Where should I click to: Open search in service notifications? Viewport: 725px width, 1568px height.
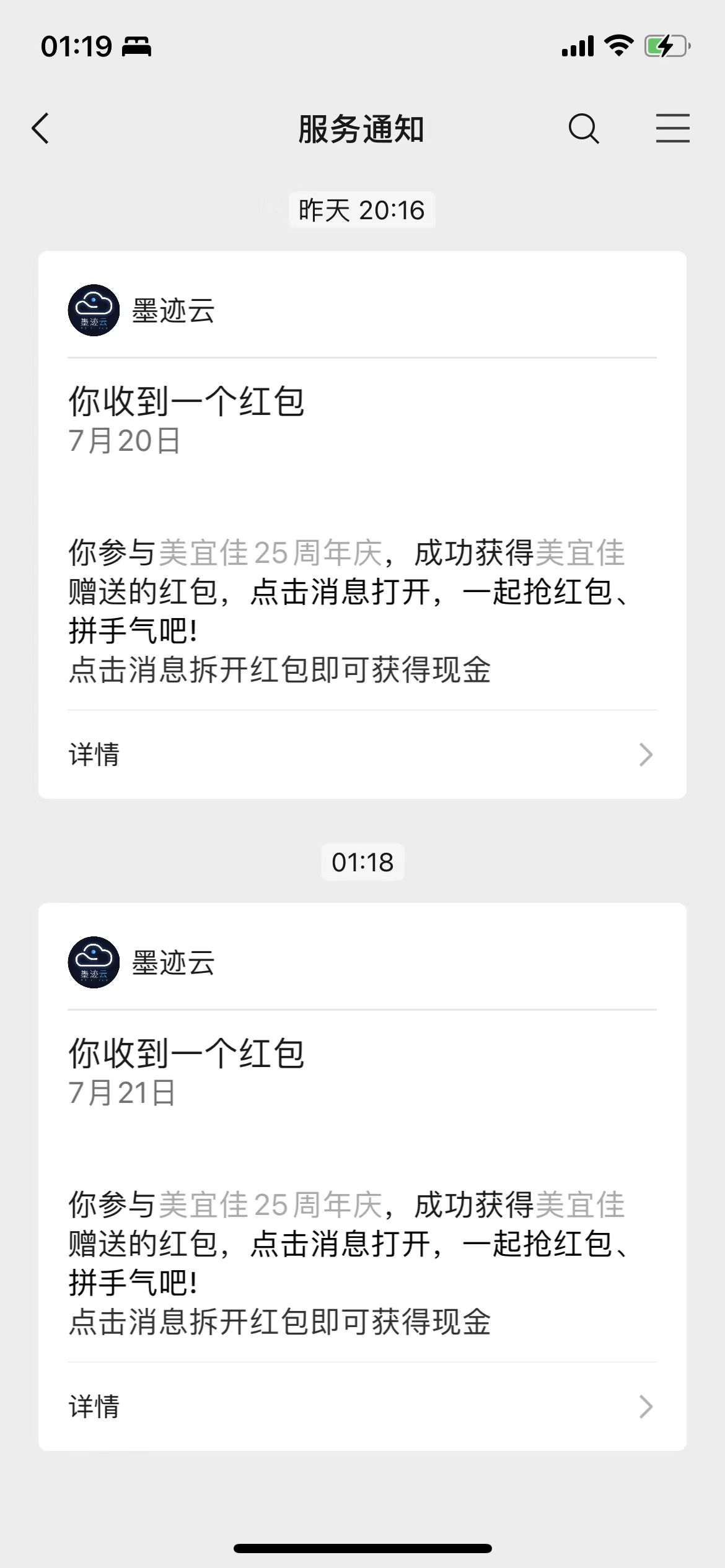pyautogui.click(x=583, y=129)
